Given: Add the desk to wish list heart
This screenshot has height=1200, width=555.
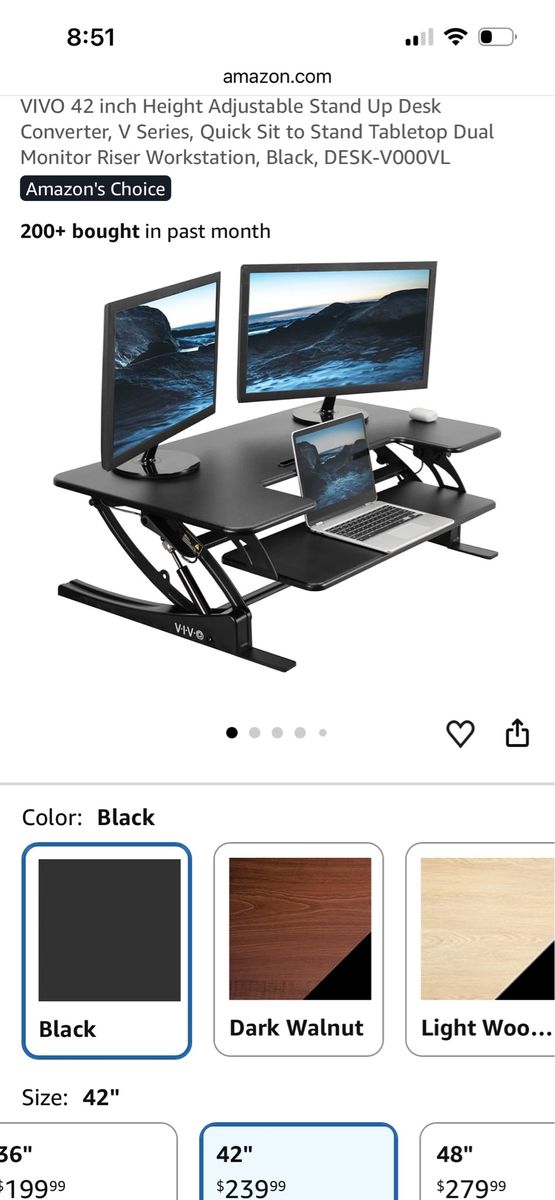Looking at the screenshot, I should 460,734.
